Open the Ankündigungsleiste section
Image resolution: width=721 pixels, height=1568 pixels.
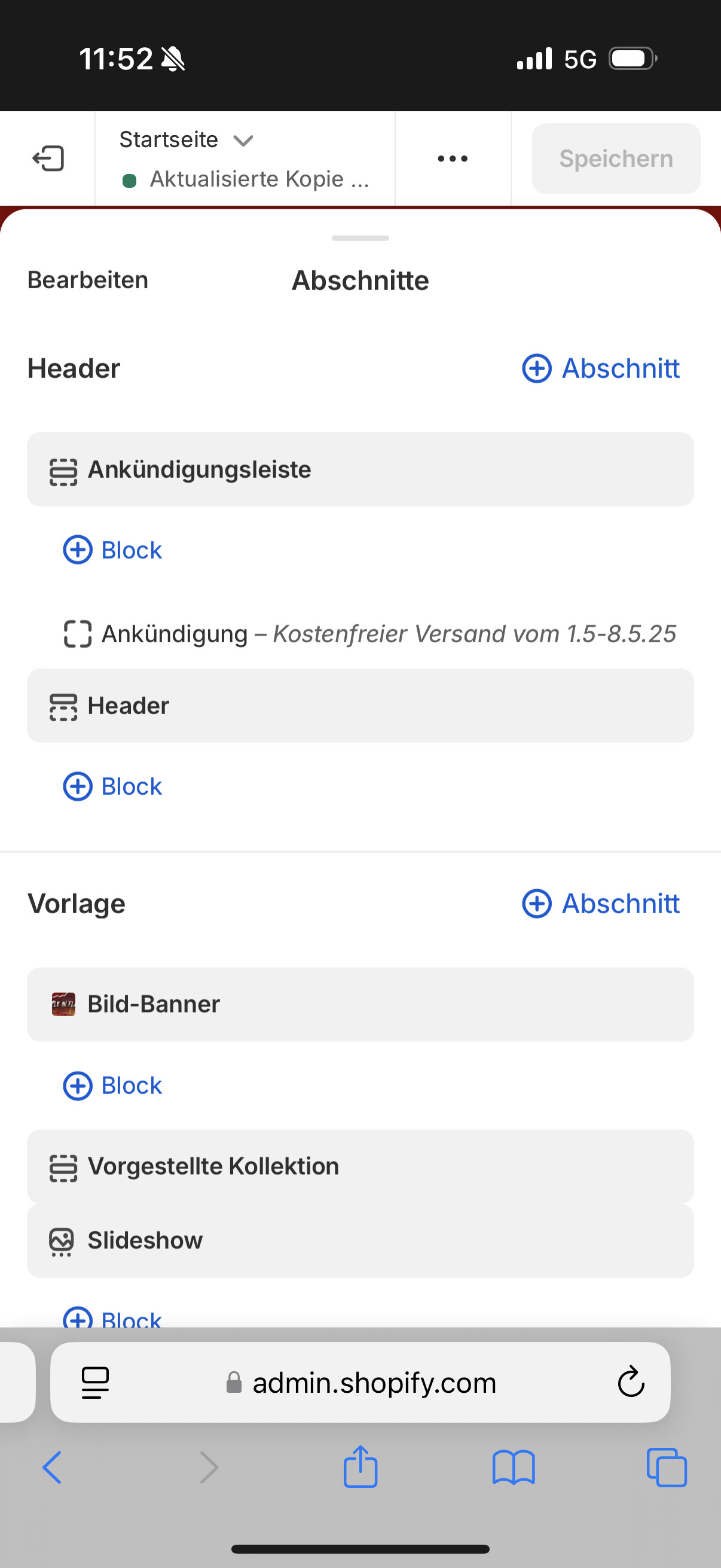coord(360,469)
